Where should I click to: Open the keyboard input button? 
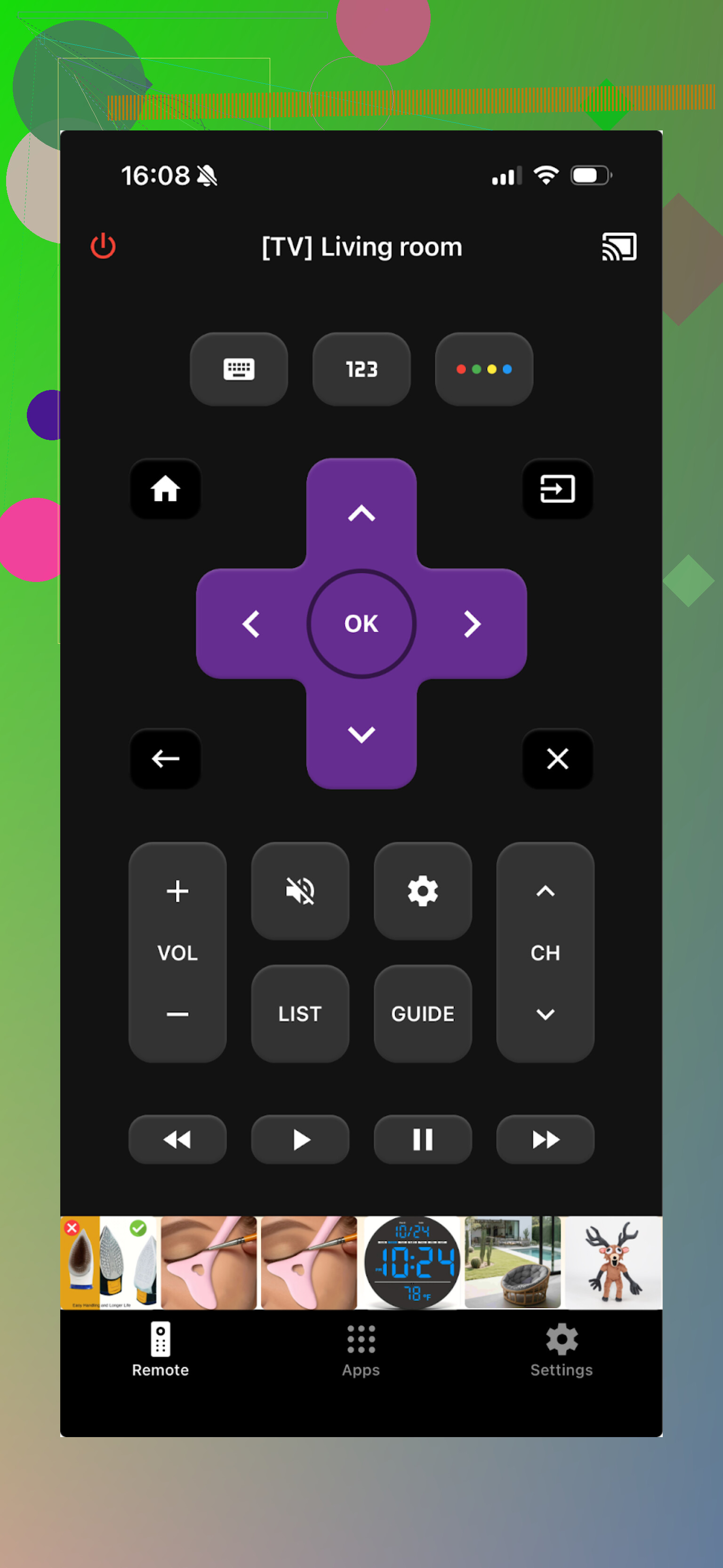[x=239, y=369]
